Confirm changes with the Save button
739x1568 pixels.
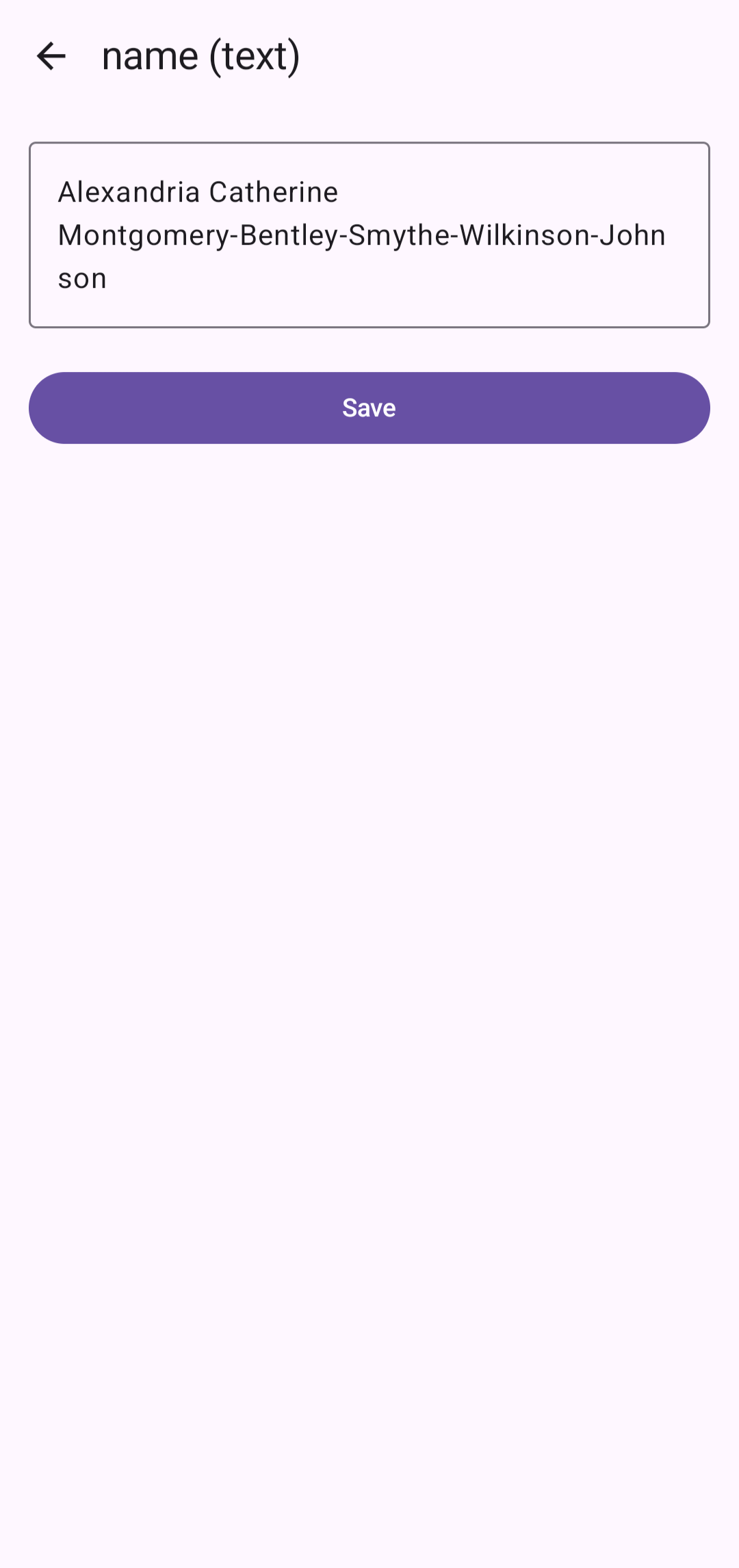point(369,408)
